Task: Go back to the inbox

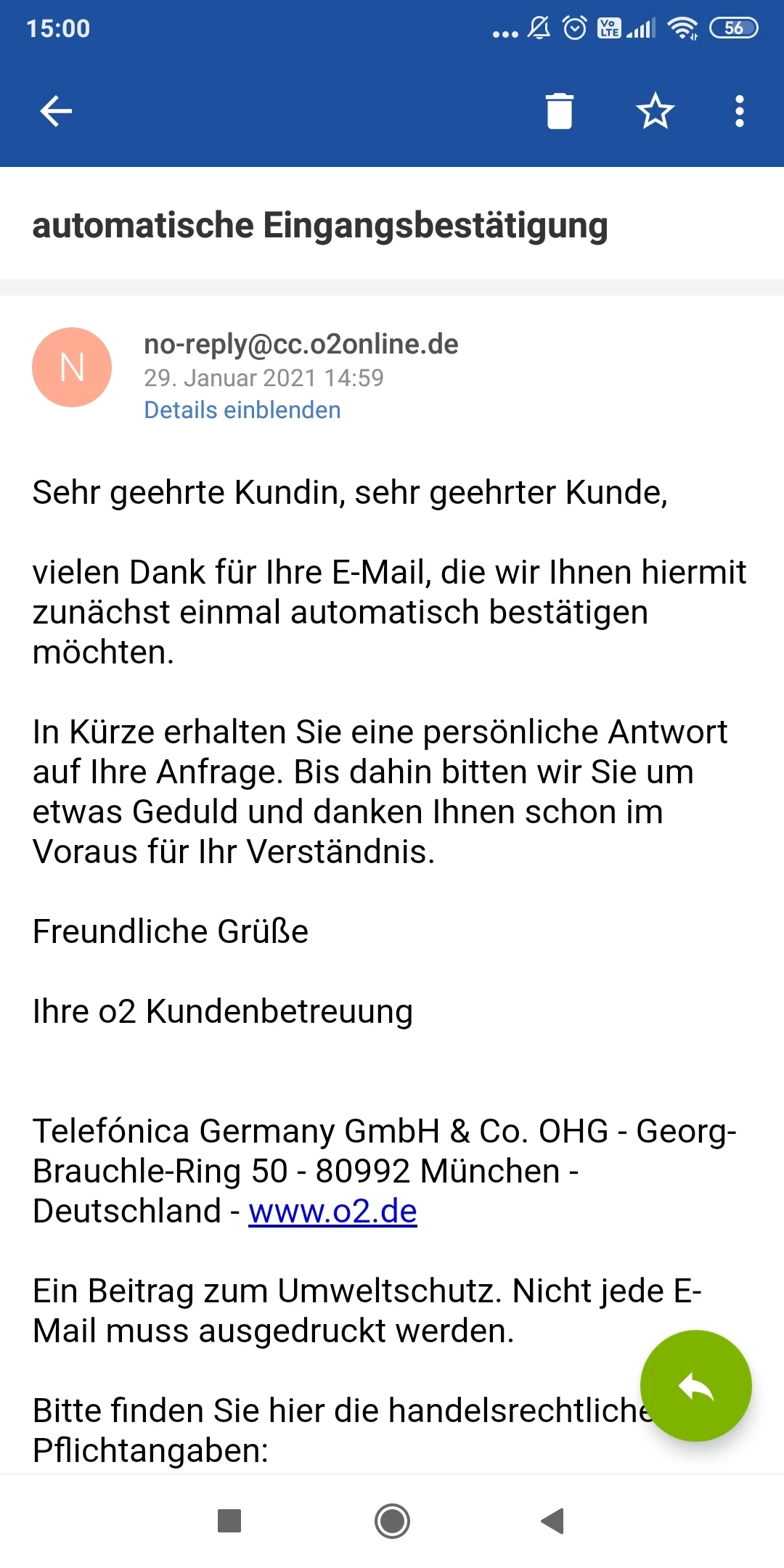Action: point(56,112)
